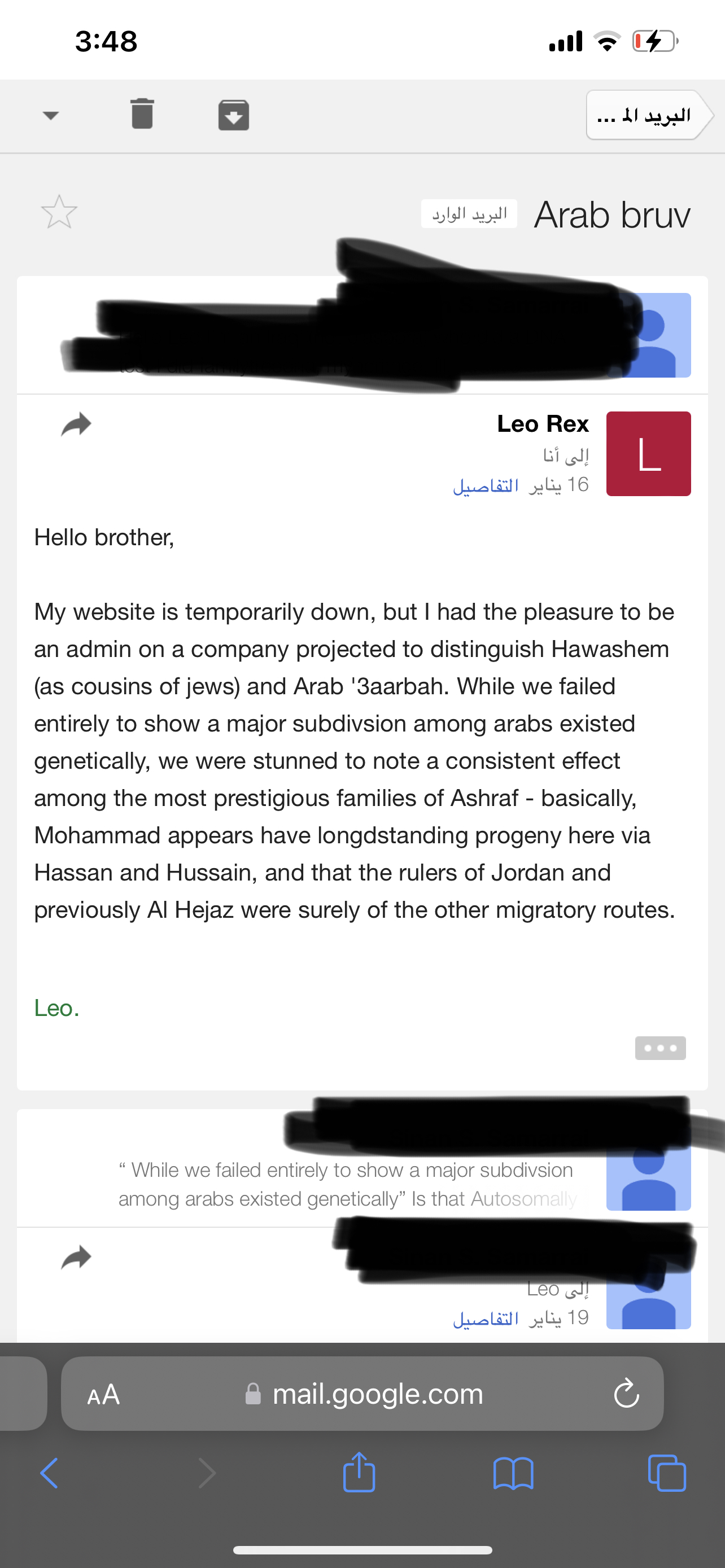Open details link on January 16 message
Screen dimensions: 725x1568
[x=485, y=486]
